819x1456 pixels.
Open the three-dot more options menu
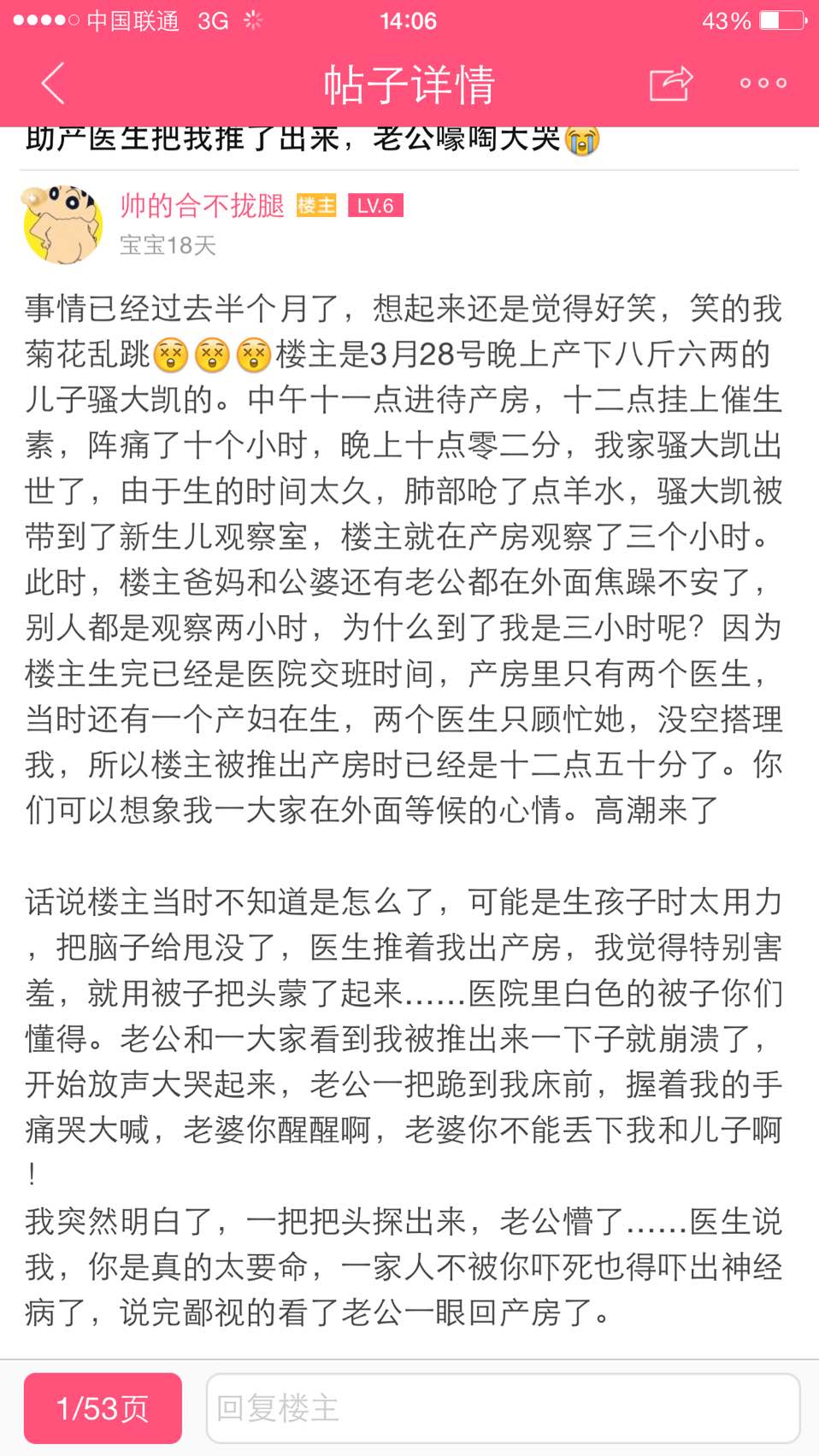click(763, 83)
